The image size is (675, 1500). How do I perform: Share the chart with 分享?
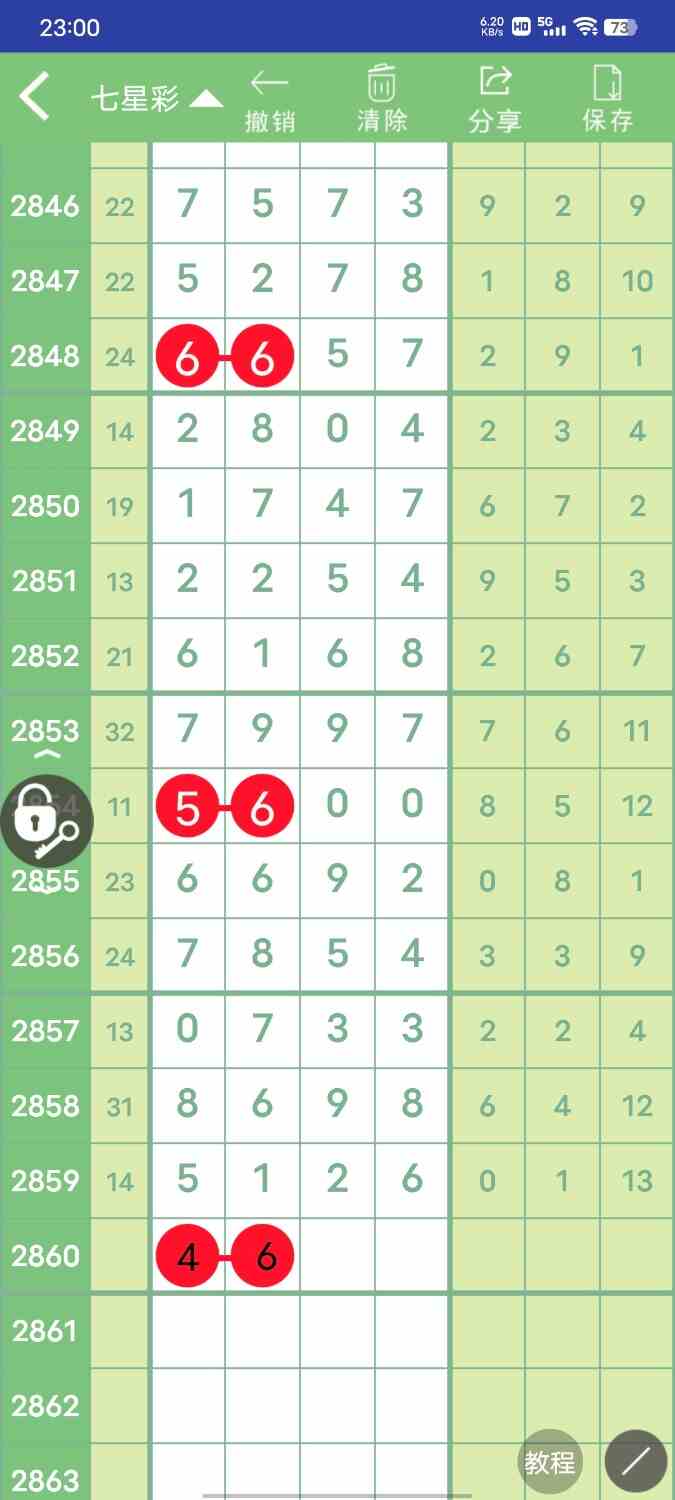[x=495, y=100]
